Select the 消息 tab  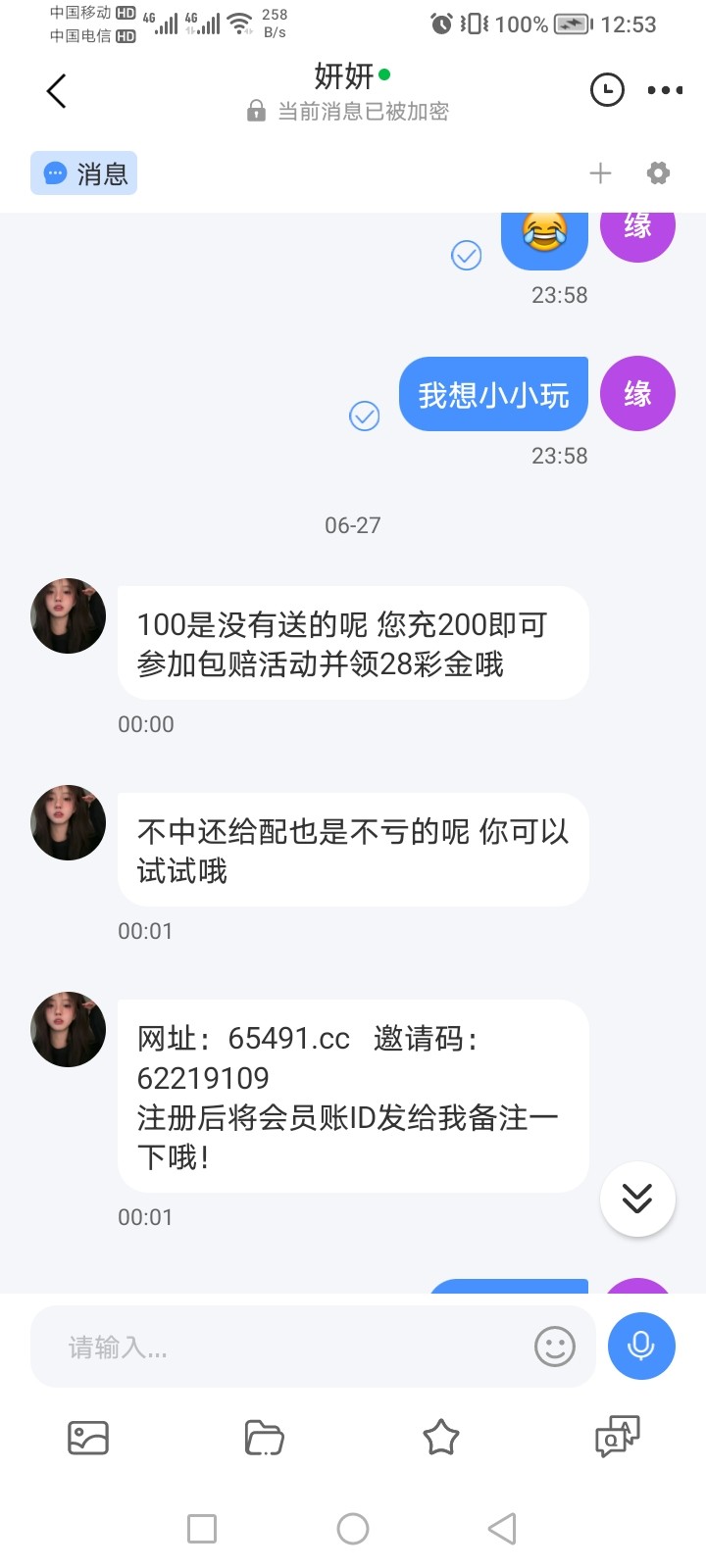click(x=84, y=173)
